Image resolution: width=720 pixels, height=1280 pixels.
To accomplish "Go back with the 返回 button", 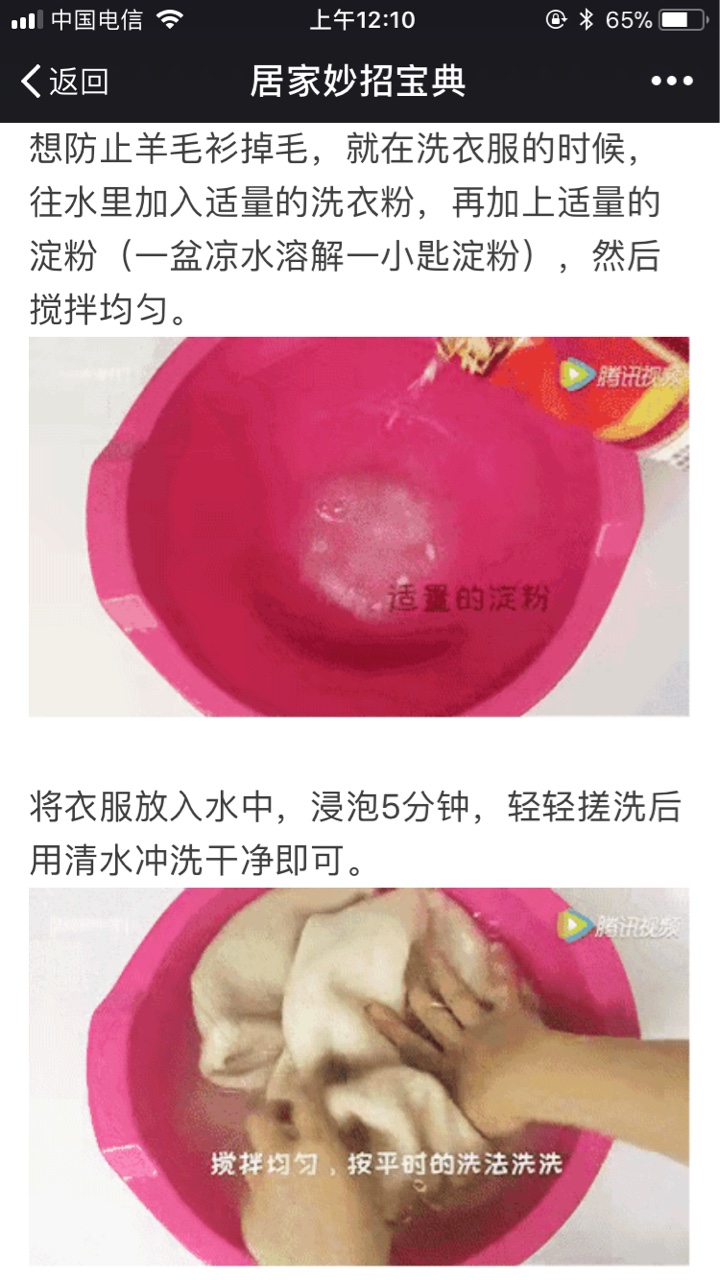I will click(64, 81).
